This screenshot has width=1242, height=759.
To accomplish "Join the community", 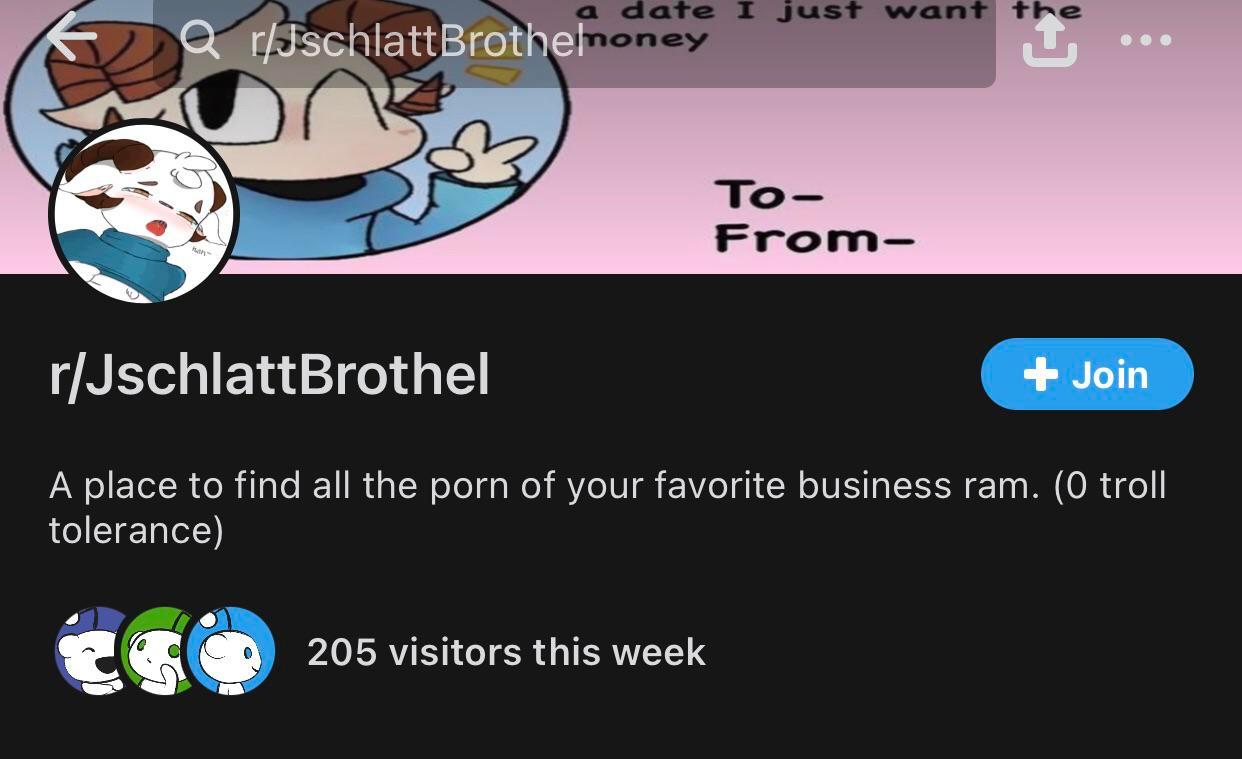I will pos(1087,375).
